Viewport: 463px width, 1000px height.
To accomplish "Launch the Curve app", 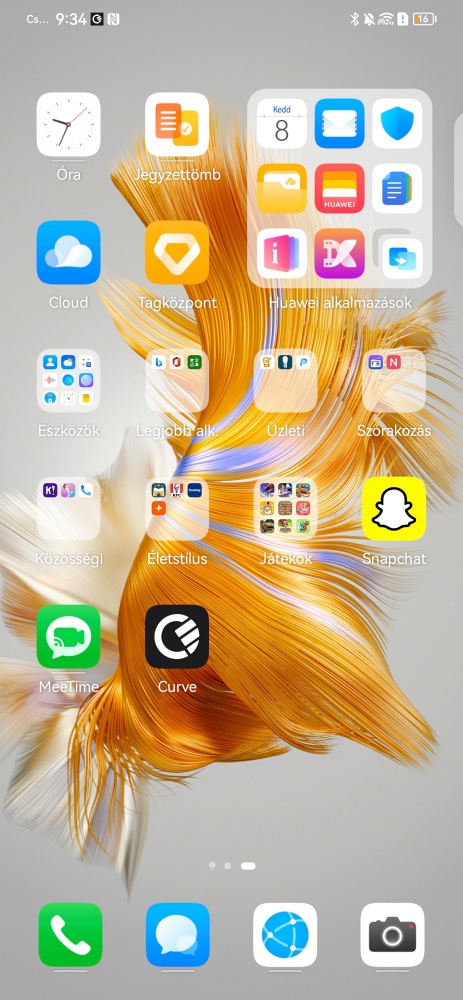I will (177, 636).
